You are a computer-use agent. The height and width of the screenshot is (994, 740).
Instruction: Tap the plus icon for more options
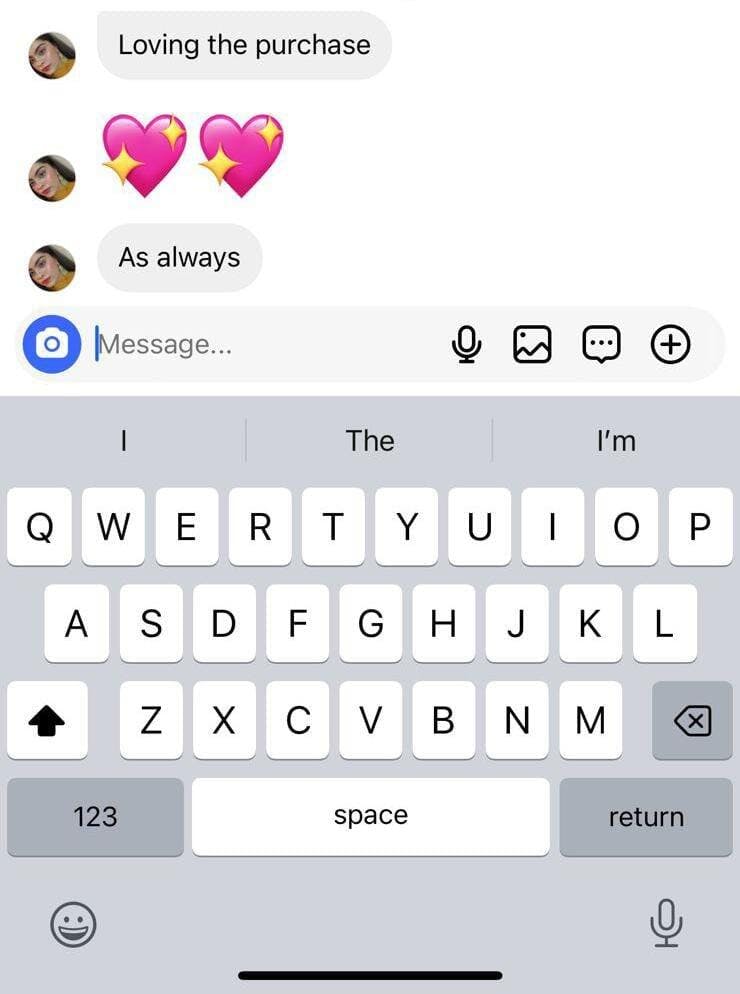pyautogui.click(x=671, y=345)
